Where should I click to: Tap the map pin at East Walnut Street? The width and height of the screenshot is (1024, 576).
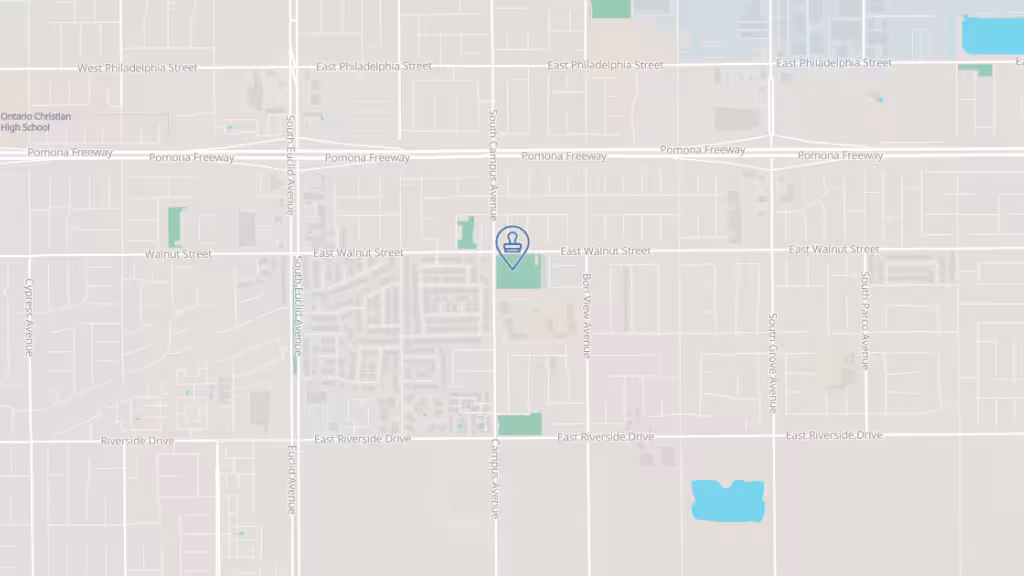tap(512, 245)
